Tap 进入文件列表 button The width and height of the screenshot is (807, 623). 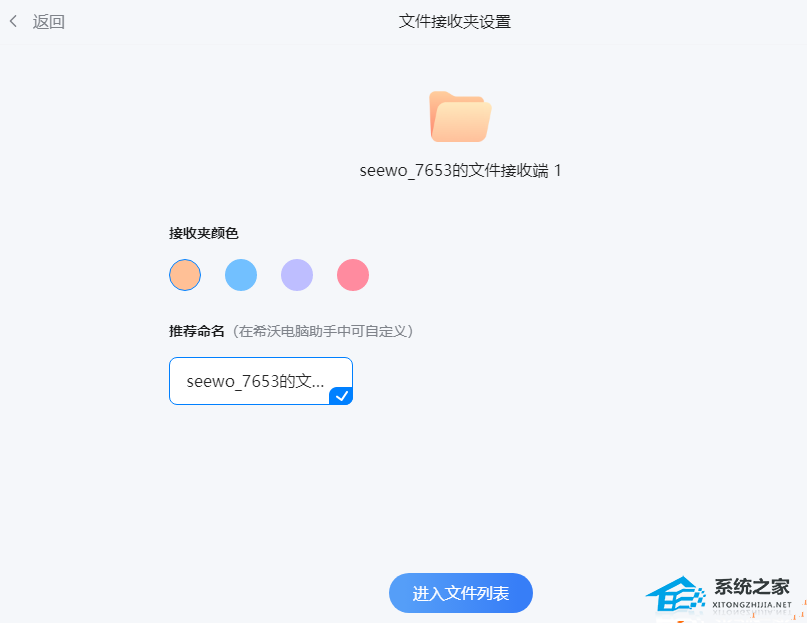(460, 593)
